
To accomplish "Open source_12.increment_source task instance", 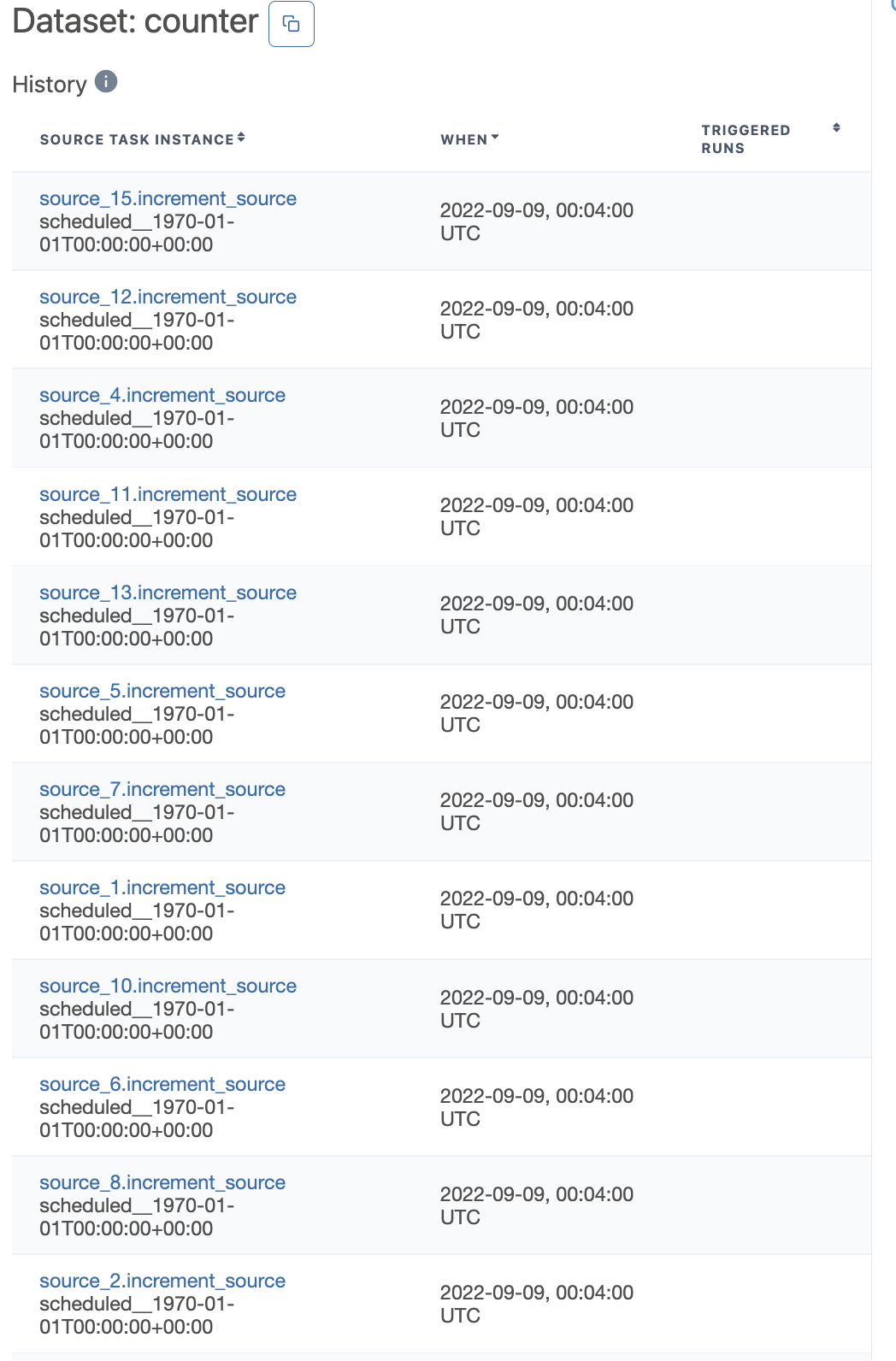I will point(168,297).
